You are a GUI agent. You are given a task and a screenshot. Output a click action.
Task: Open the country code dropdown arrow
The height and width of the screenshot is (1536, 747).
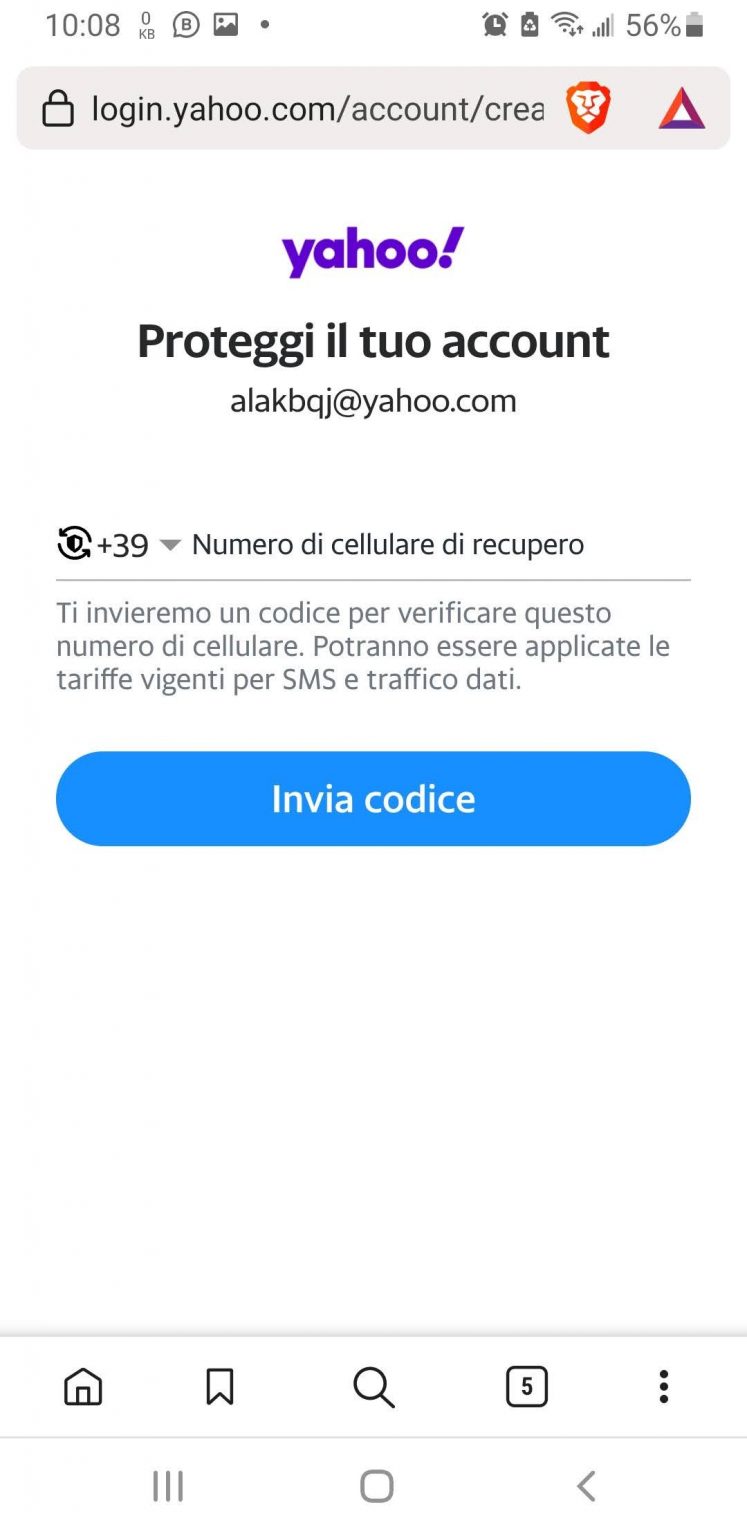[x=169, y=546]
